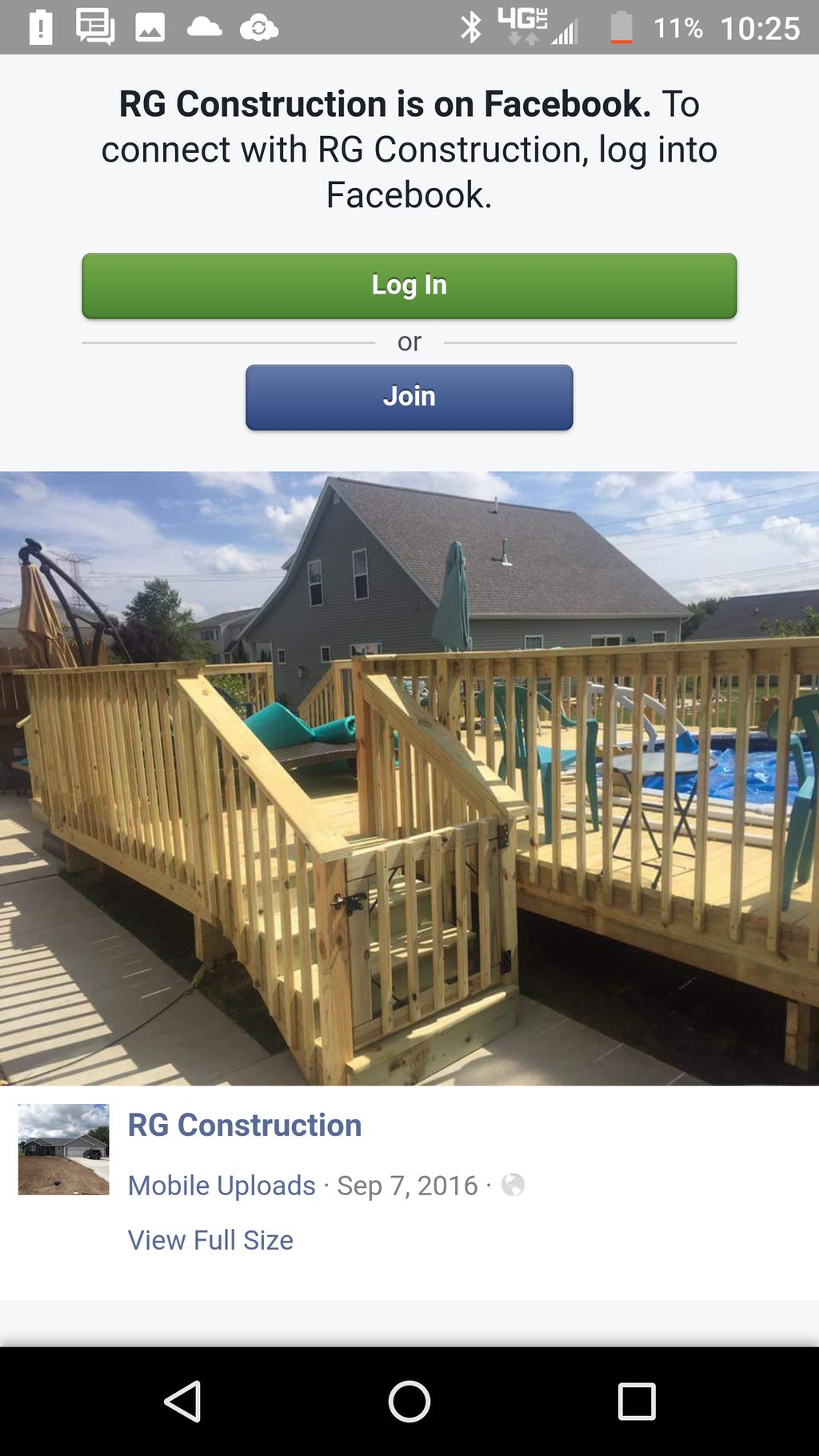This screenshot has width=819, height=1456.
Task: Tap View Full Size link
Action: 210,1240
